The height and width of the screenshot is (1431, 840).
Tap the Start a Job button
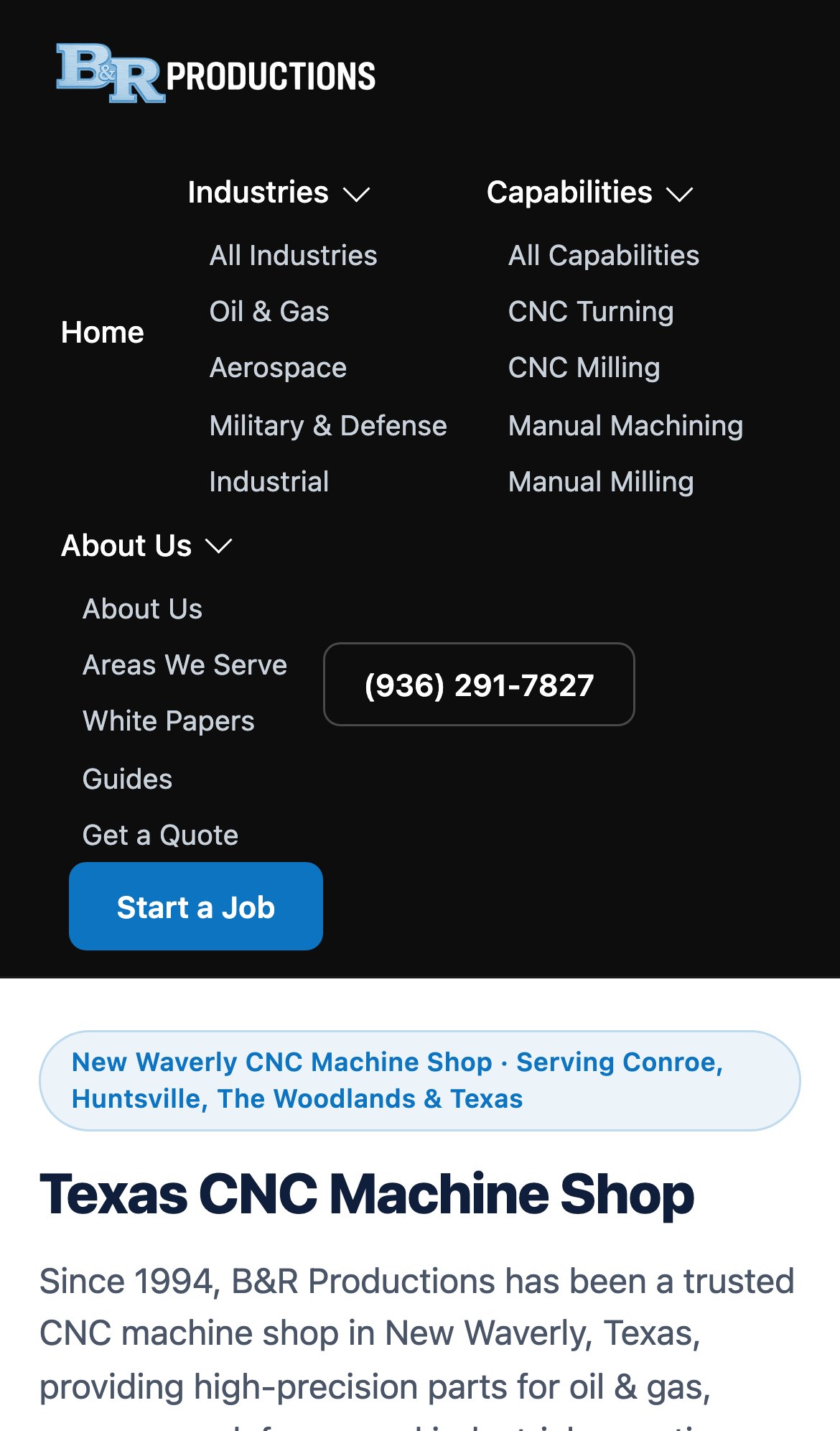pyautogui.click(x=196, y=907)
